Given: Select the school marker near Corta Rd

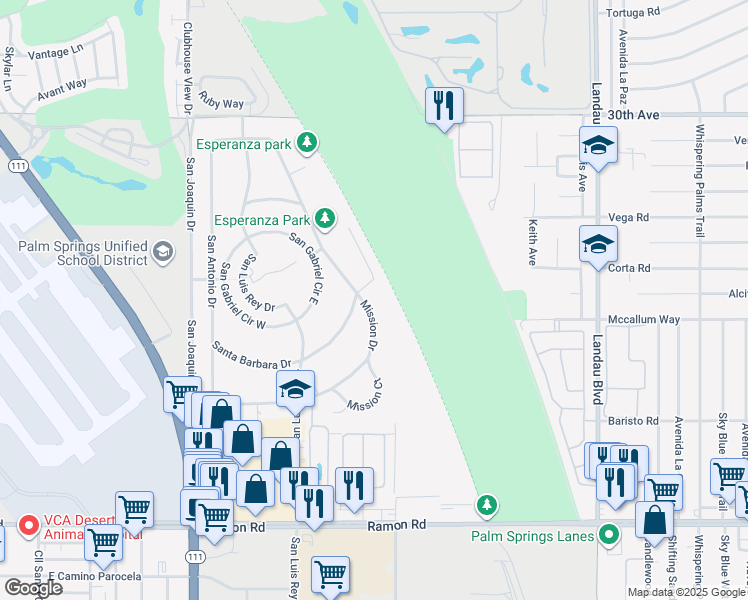Looking at the screenshot, I should pos(598,246).
